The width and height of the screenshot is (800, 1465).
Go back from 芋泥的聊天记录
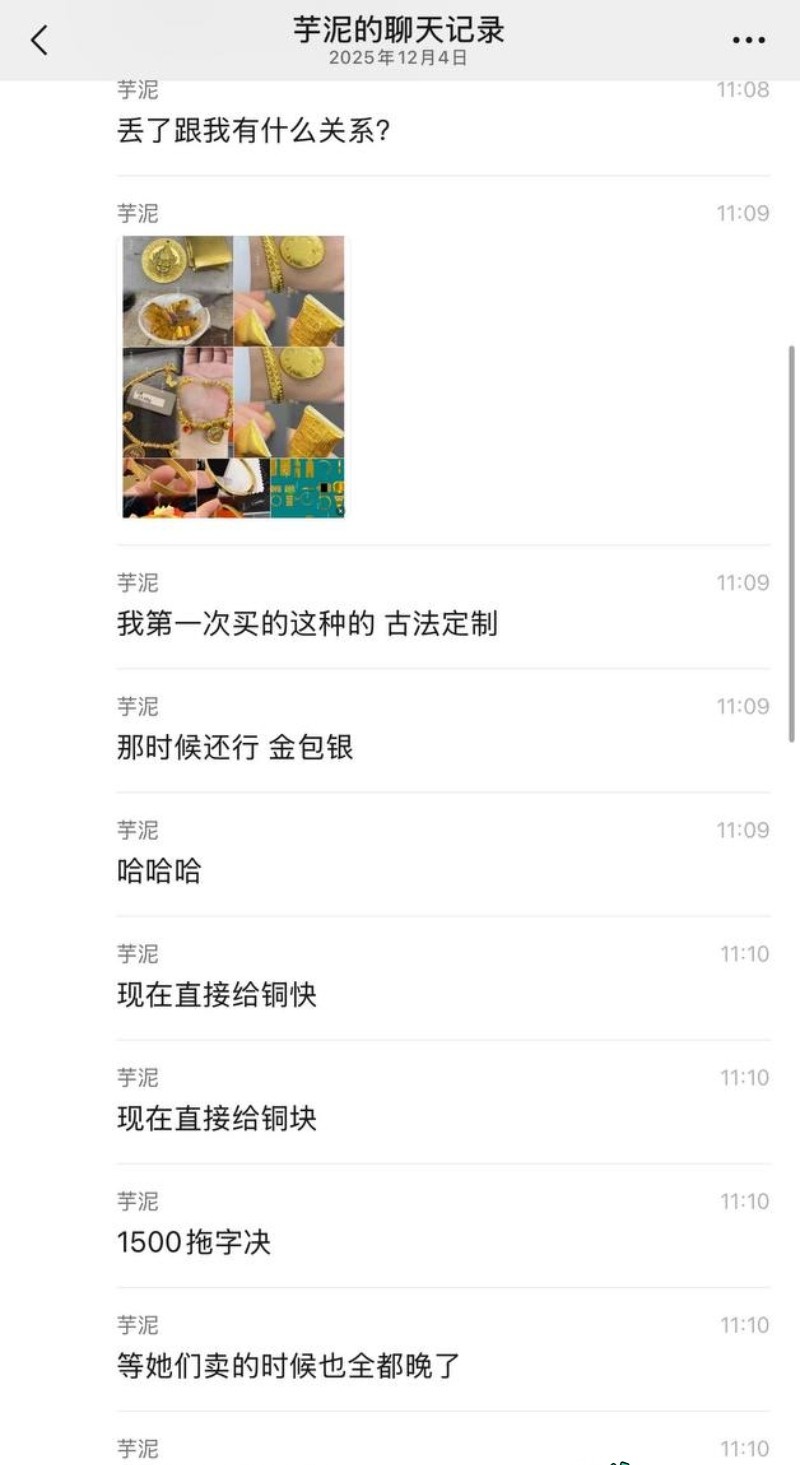[39, 41]
